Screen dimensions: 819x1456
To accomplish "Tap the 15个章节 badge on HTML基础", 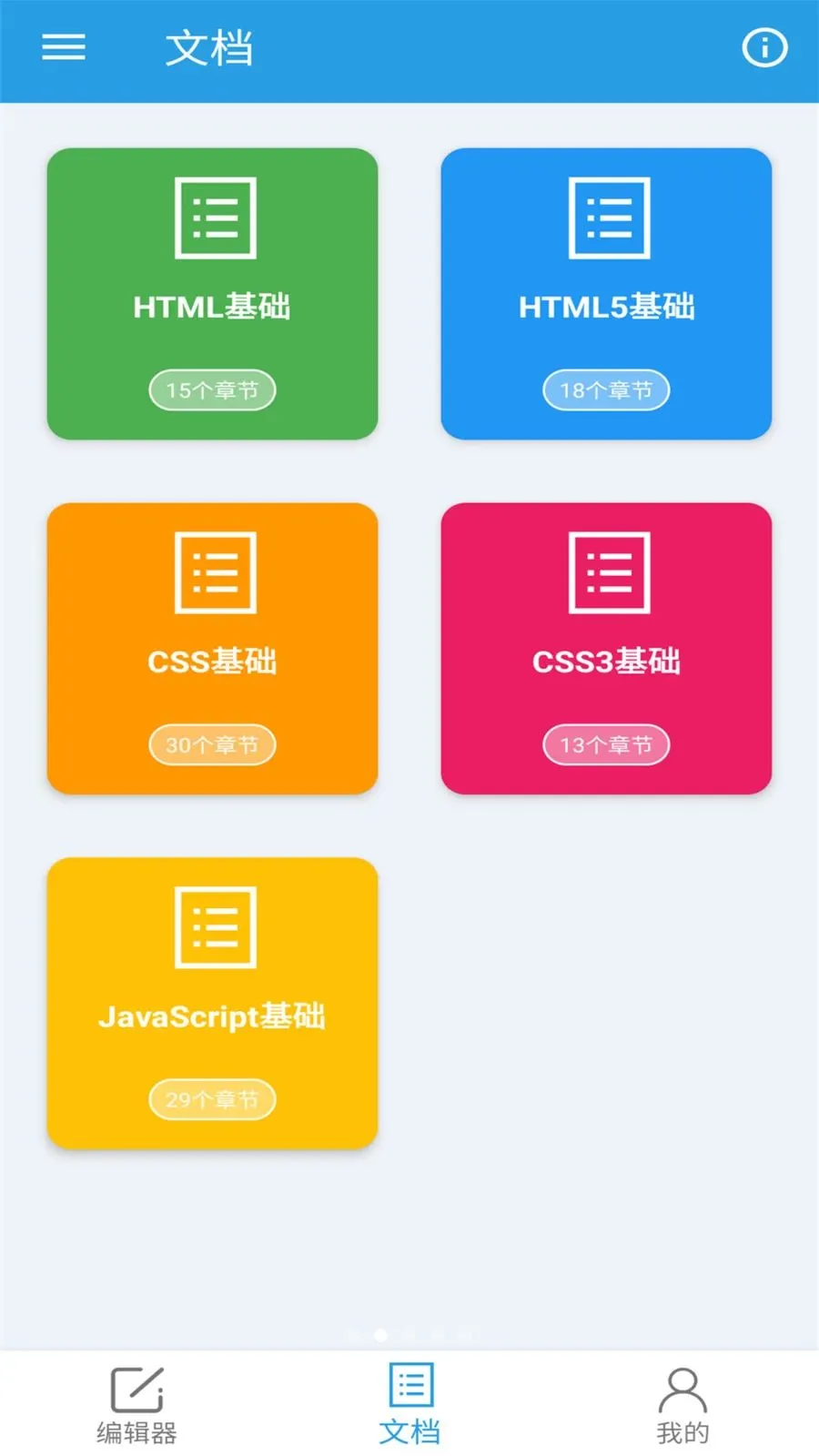I will 212,389.
